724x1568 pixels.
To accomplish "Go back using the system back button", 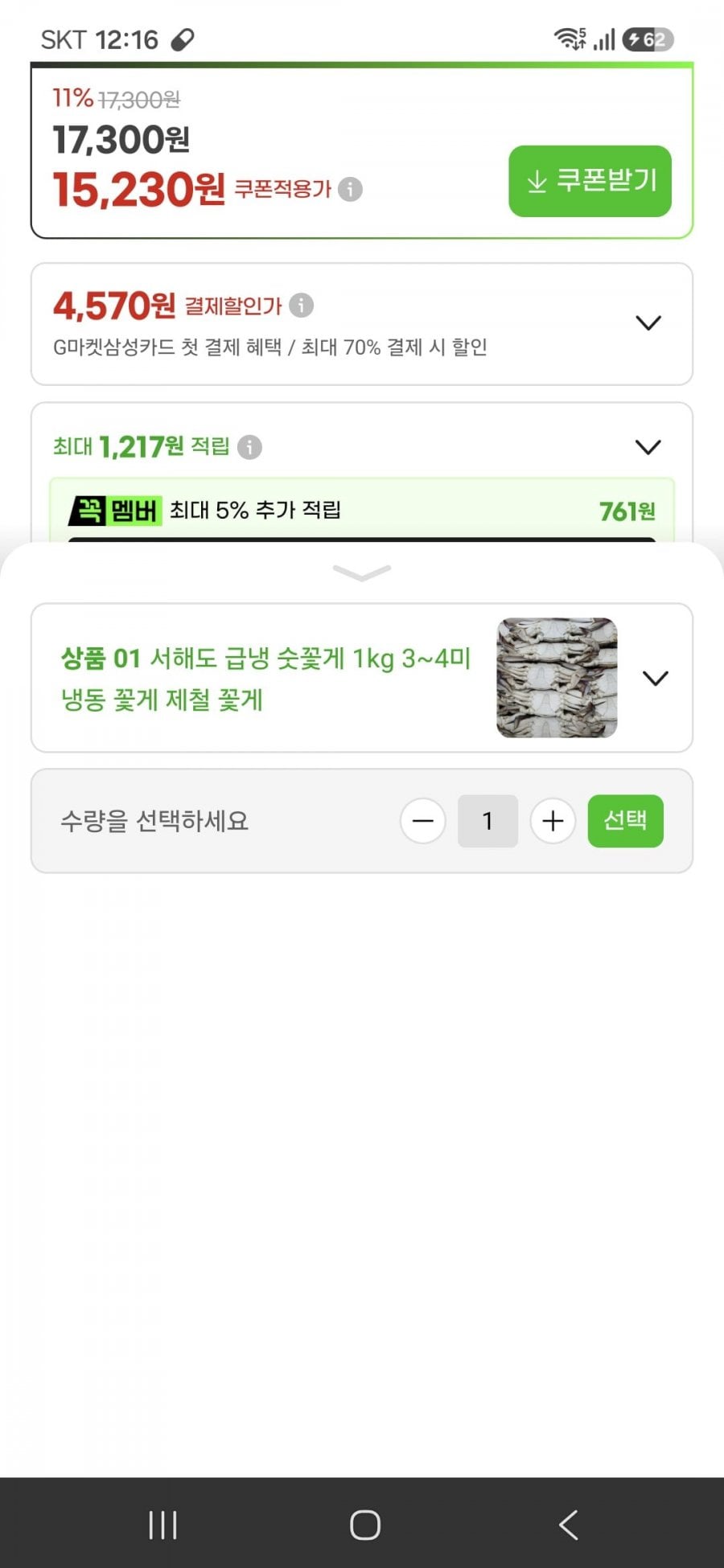I will [x=568, y=1525].
